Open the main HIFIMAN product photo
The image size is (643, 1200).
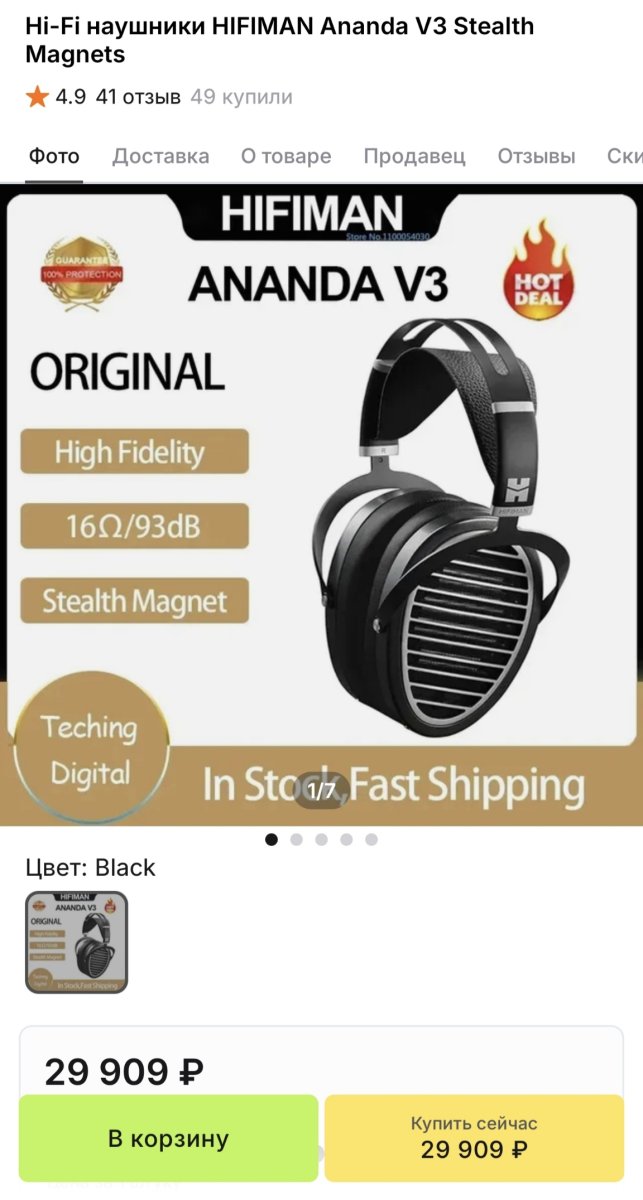tap(321, 505)
